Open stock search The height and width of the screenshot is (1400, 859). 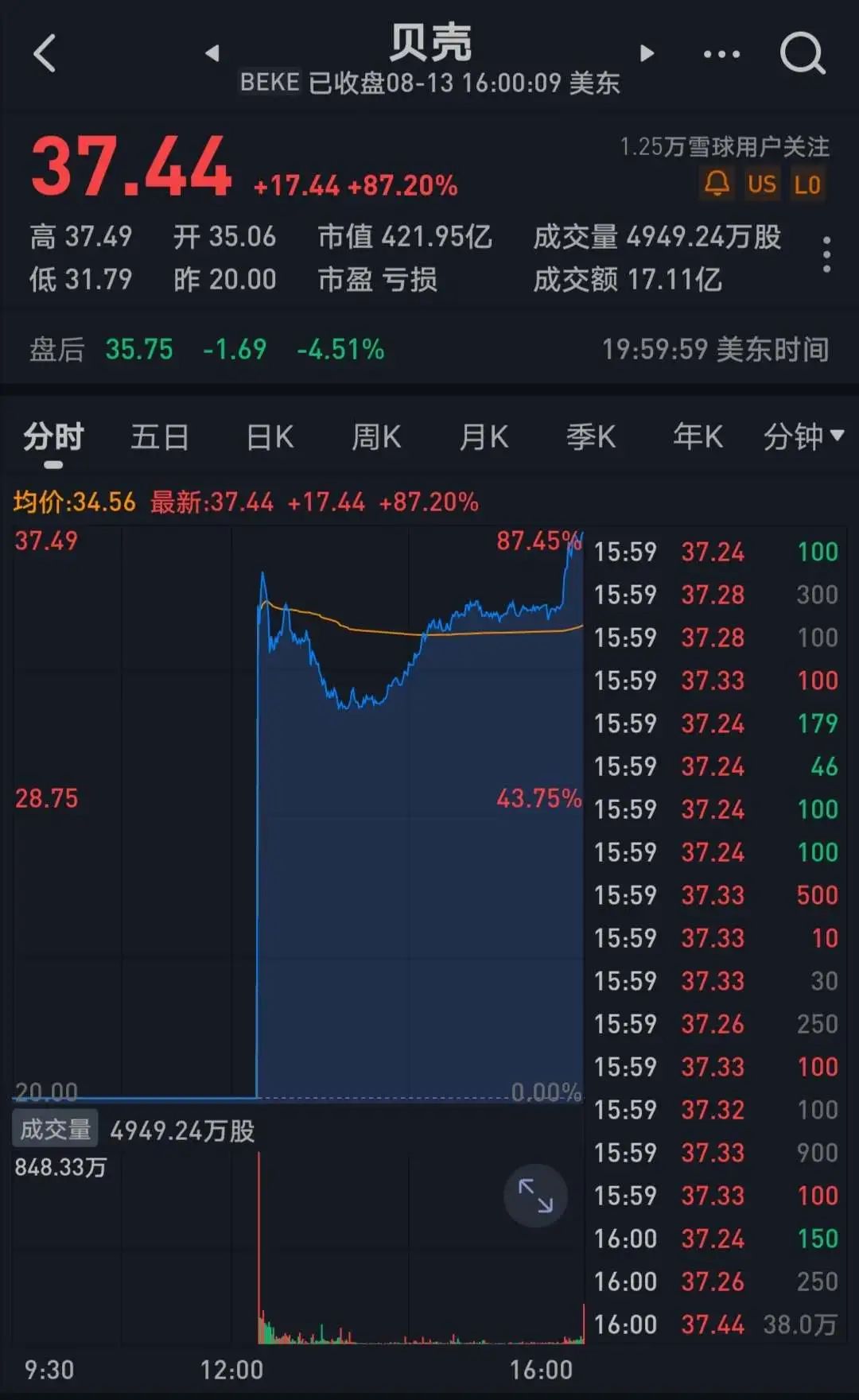click(802, 54)
